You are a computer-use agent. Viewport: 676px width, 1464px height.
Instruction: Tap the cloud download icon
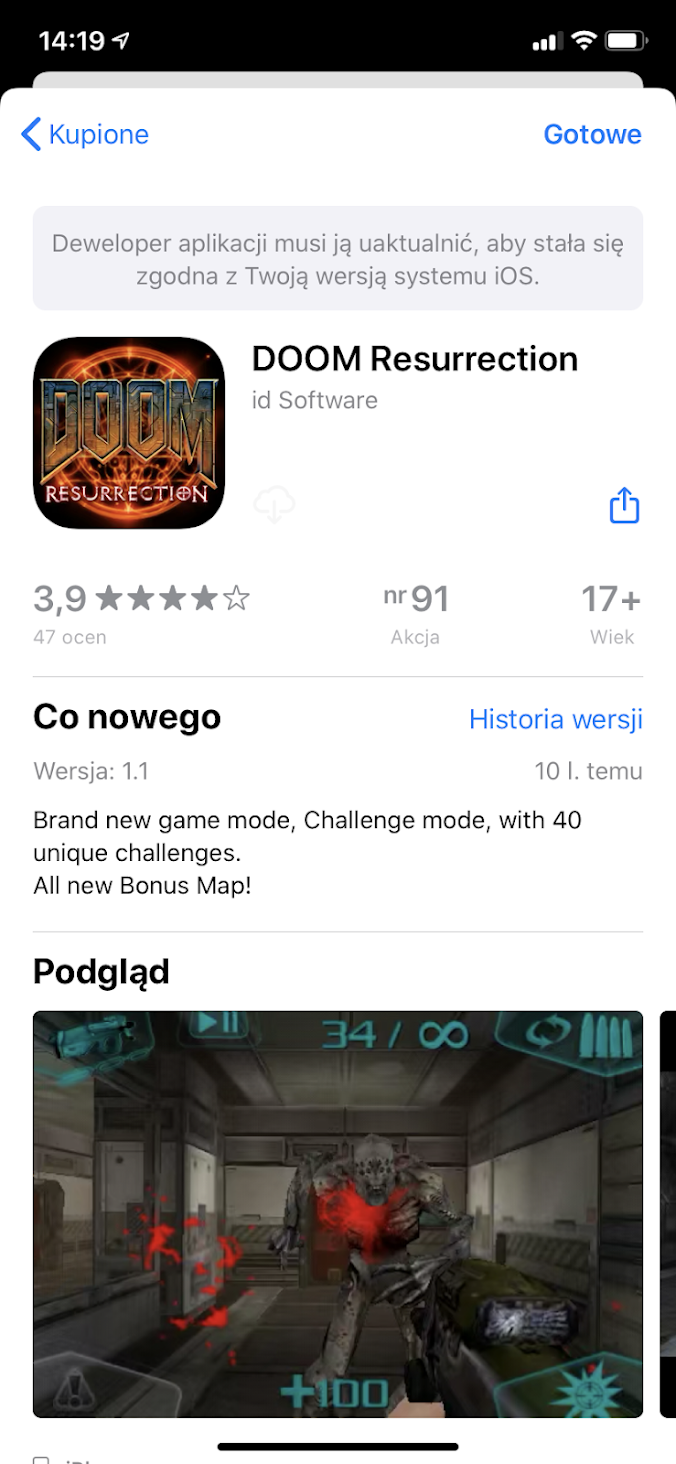(274, 503)
